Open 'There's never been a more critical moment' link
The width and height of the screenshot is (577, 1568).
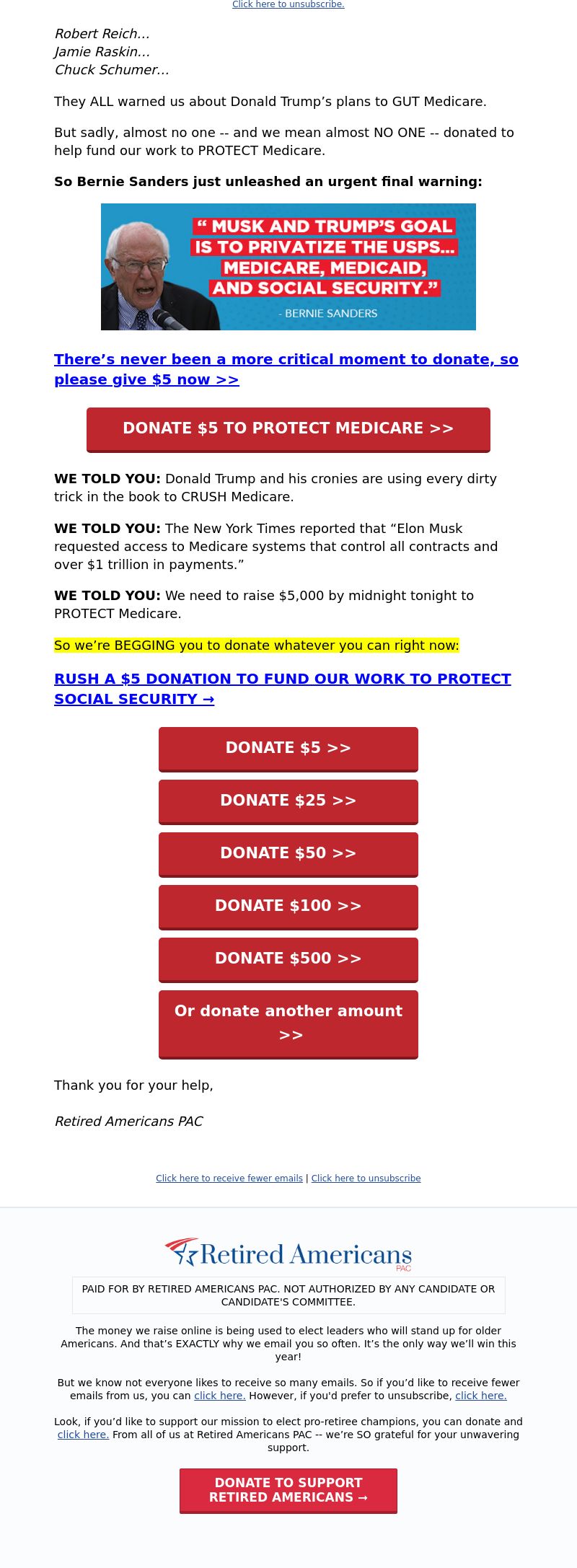pyautogui.click(x=286, y=369)
